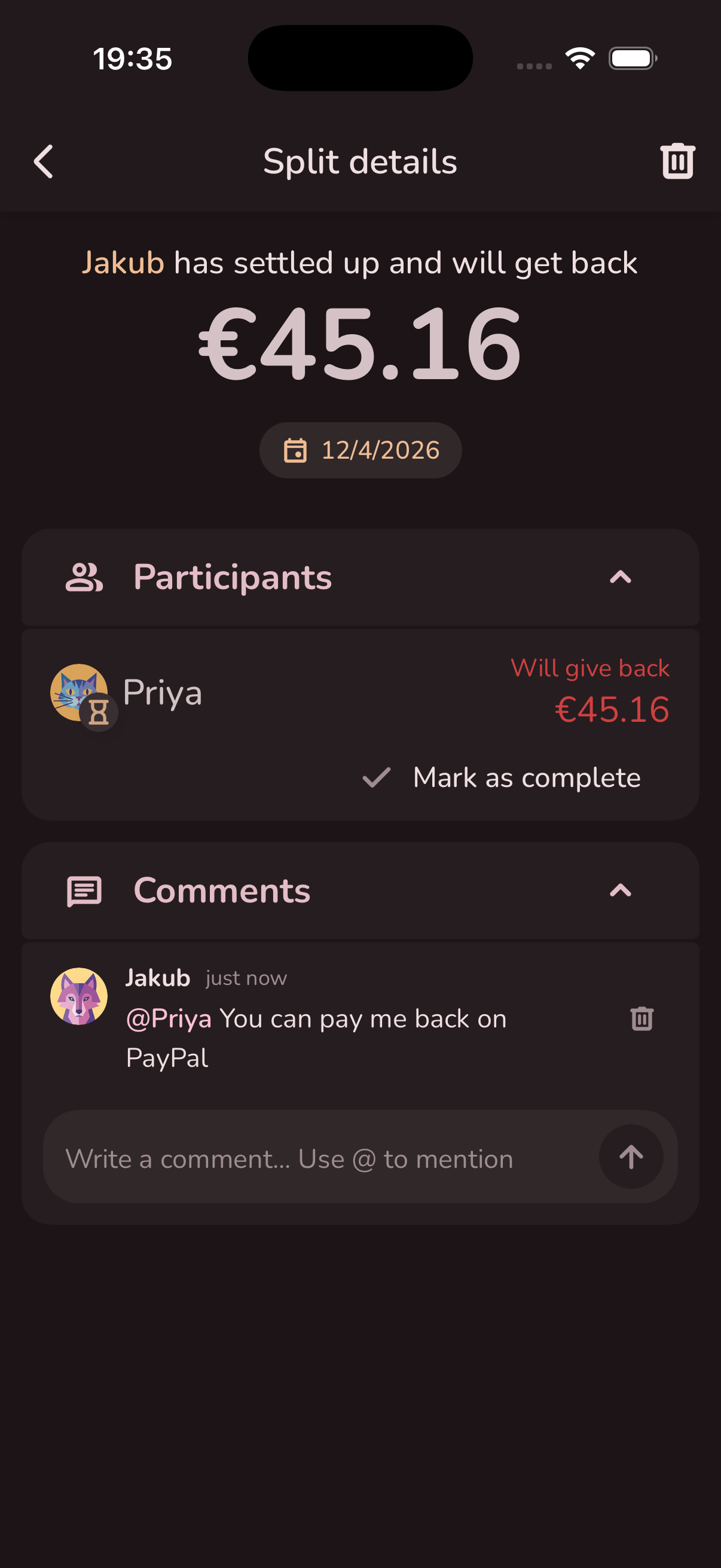Send the comment with the arrow button
Screen dimensions: 721x1568
click(x=631, y=1157)
